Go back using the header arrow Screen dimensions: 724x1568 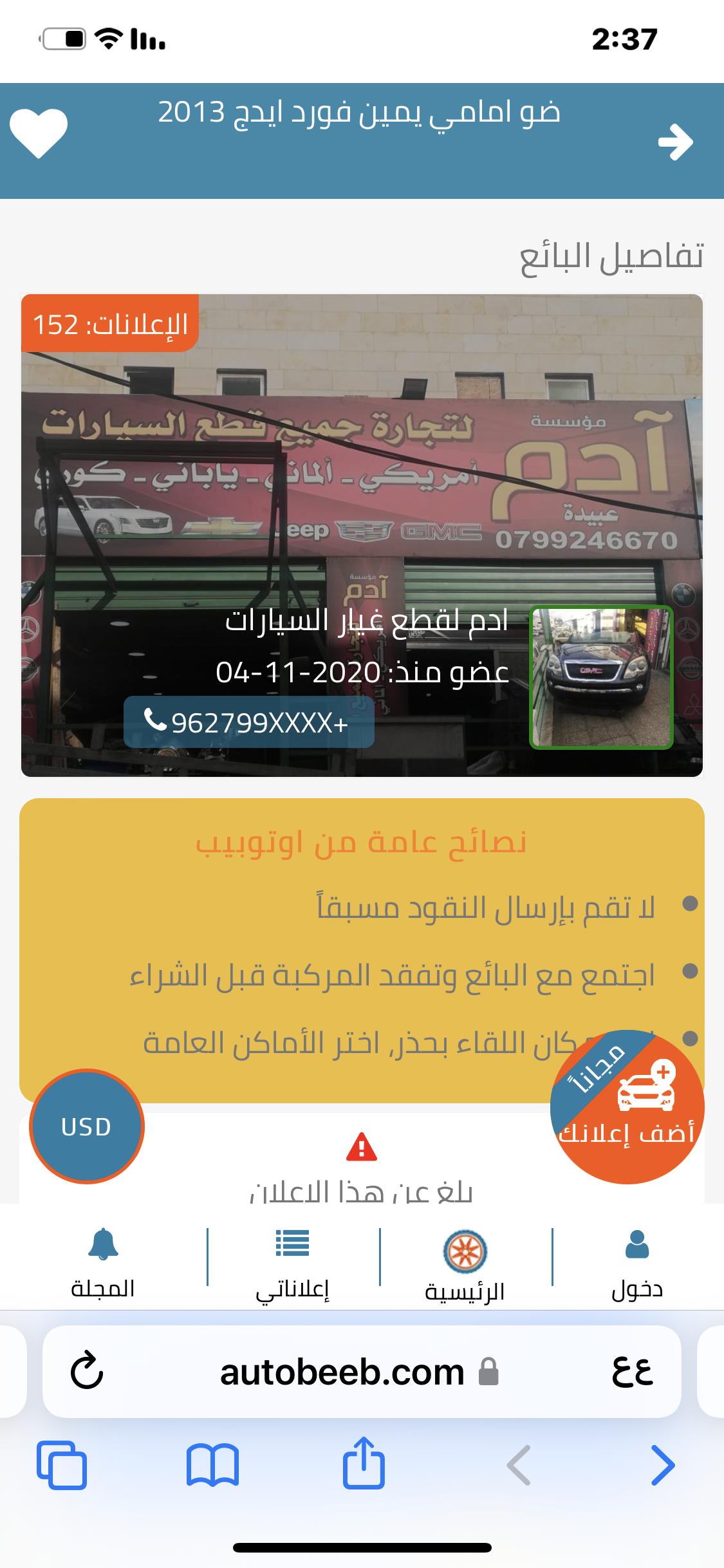(x=675, y=142)
